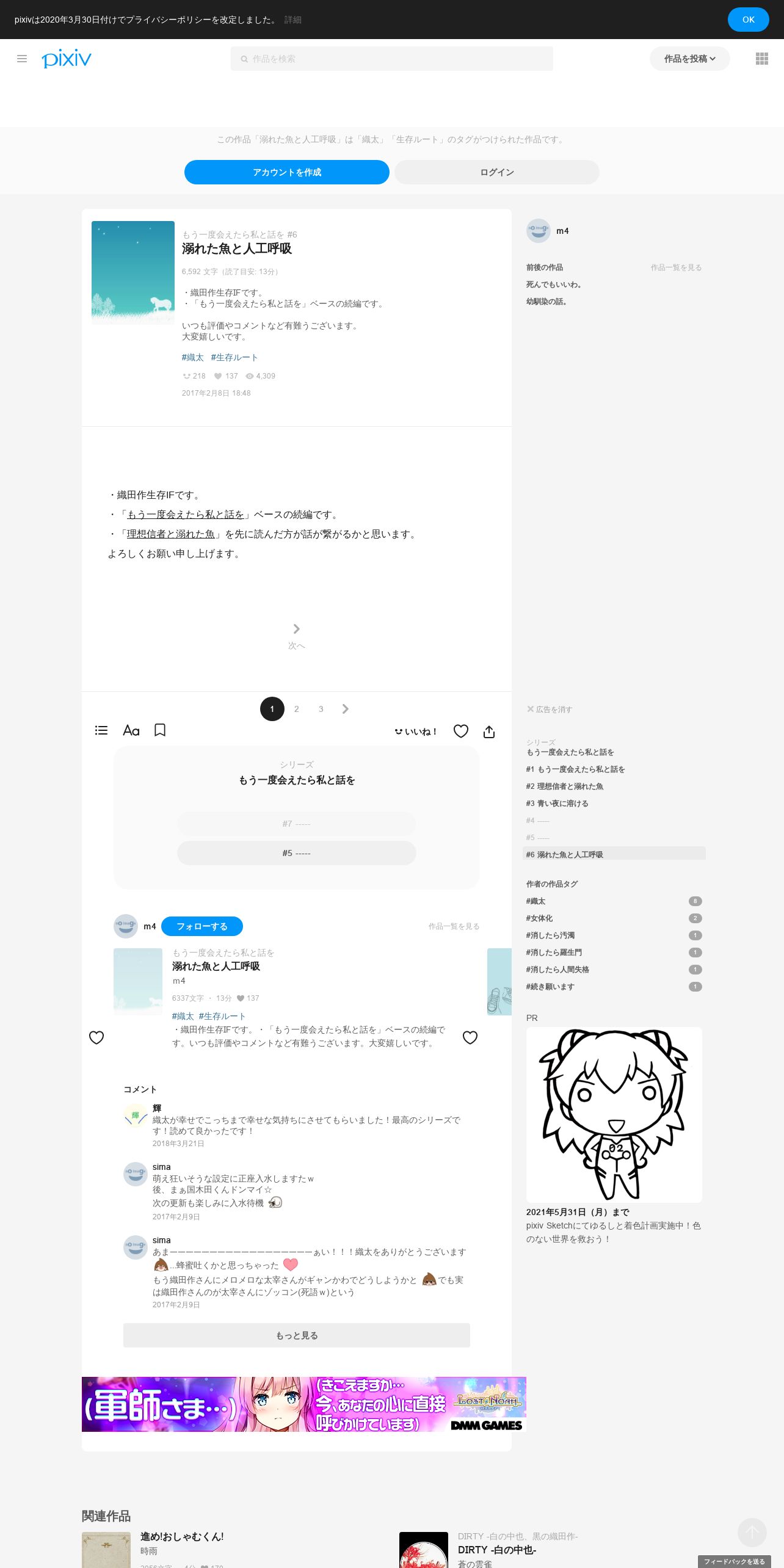Follow author m4 with フォローする
The image size is (784, 1568).
(x=202, y=926)
